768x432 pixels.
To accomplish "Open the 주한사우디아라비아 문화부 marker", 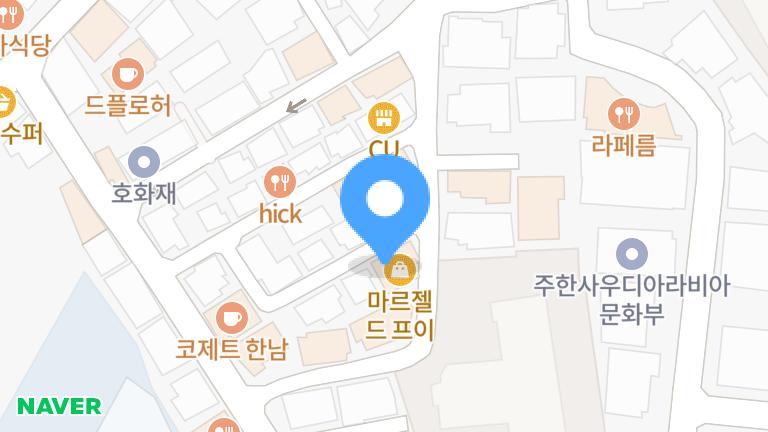I will click(632, 254).
